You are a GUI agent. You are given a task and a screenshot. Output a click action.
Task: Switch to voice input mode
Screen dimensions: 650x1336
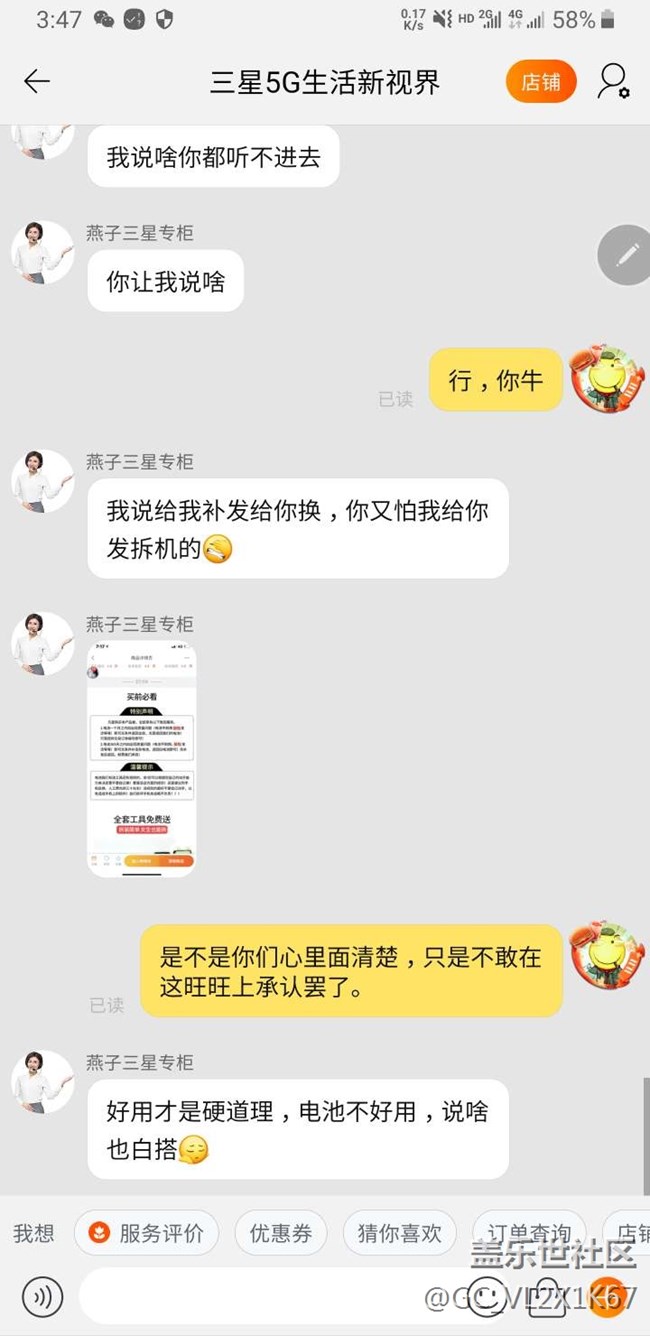42,1297
